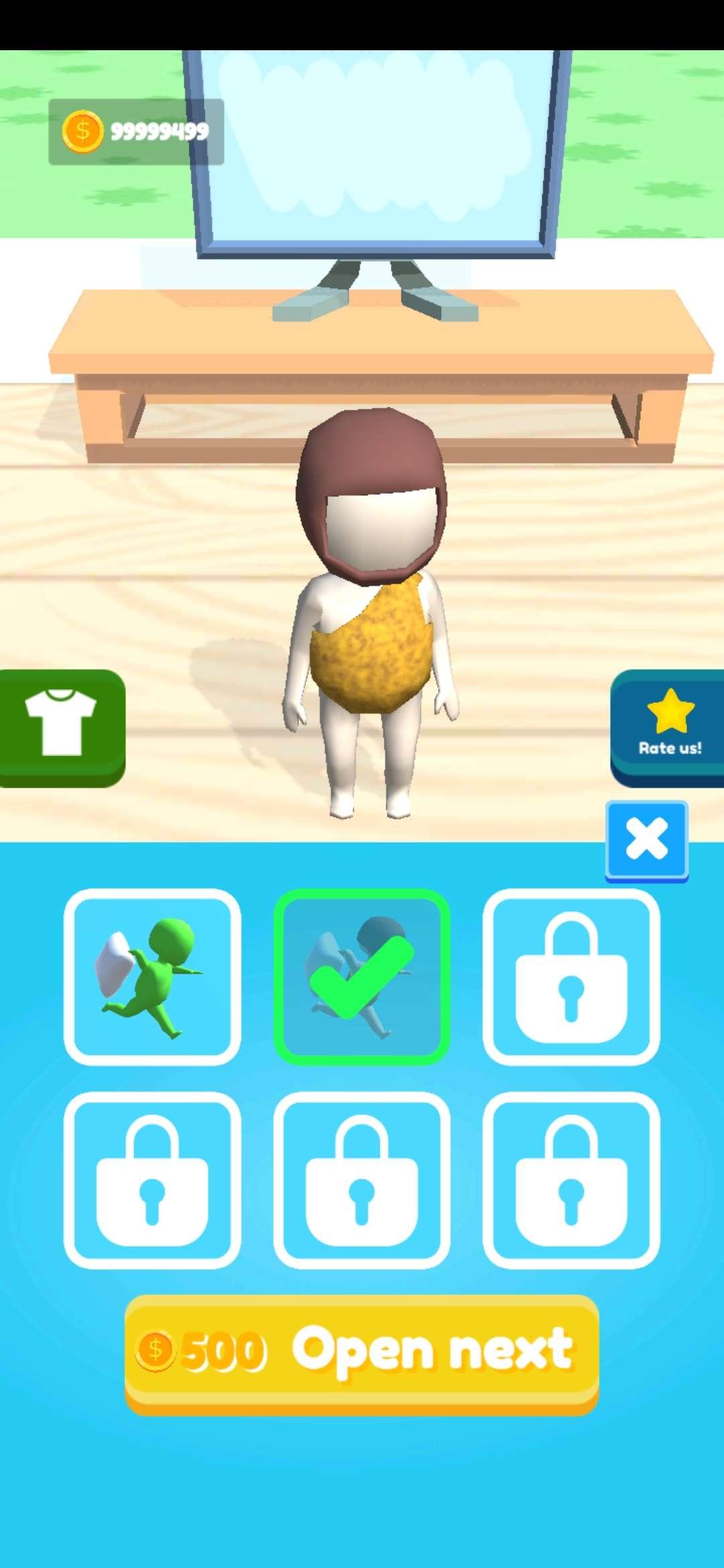Tap the Rate us star button
This screenshot has height=1568, width=724.
coord(668,728)
